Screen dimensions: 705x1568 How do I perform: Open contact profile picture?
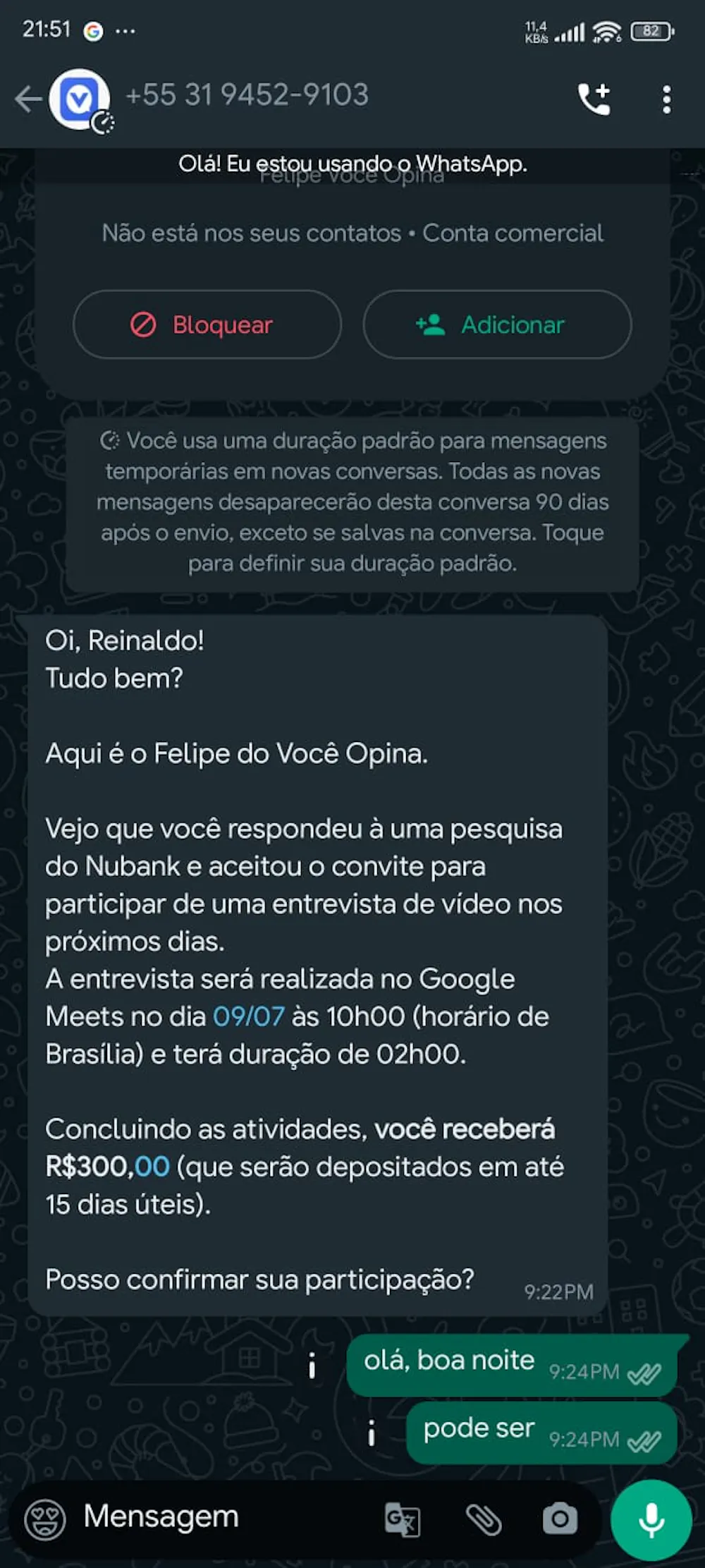tap(80, 99)
